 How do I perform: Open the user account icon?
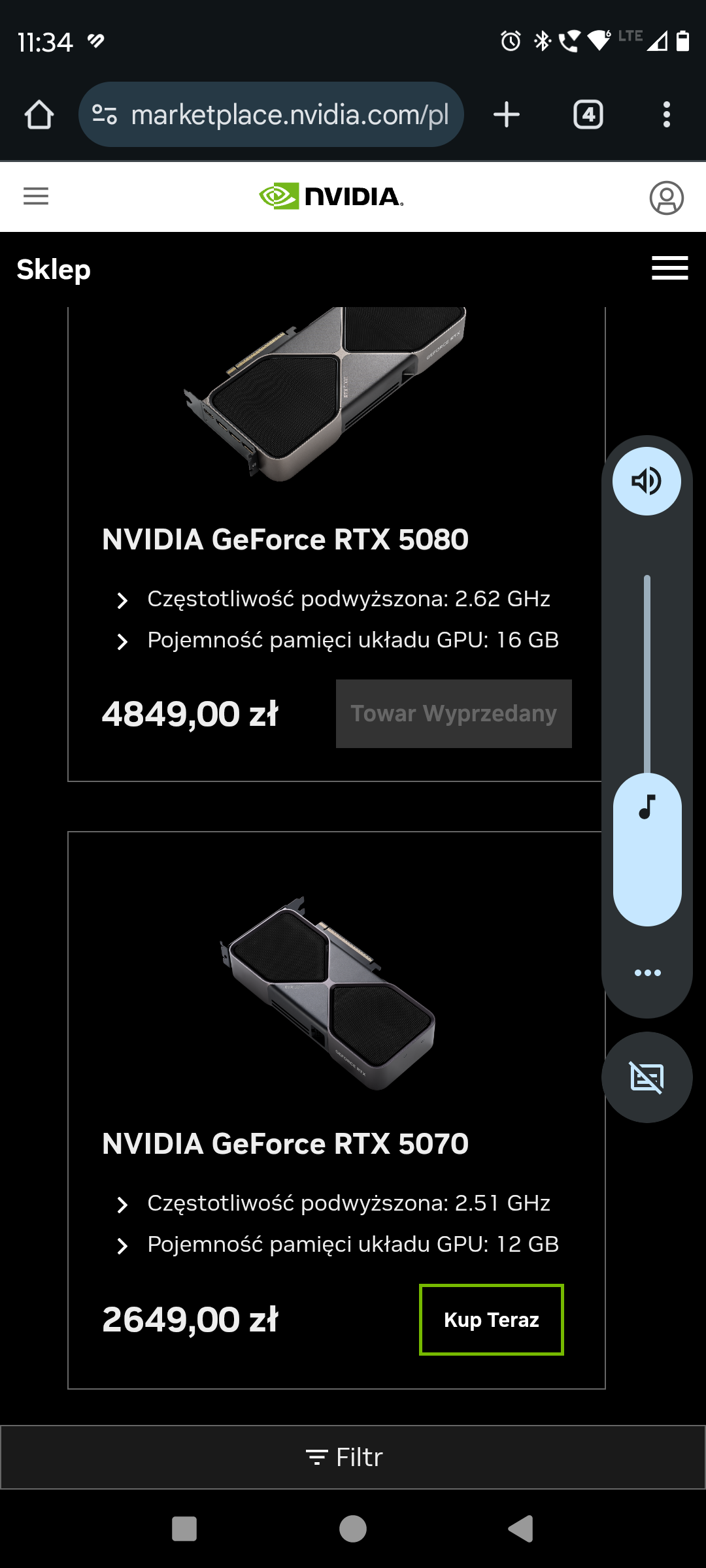click(666, 197)
